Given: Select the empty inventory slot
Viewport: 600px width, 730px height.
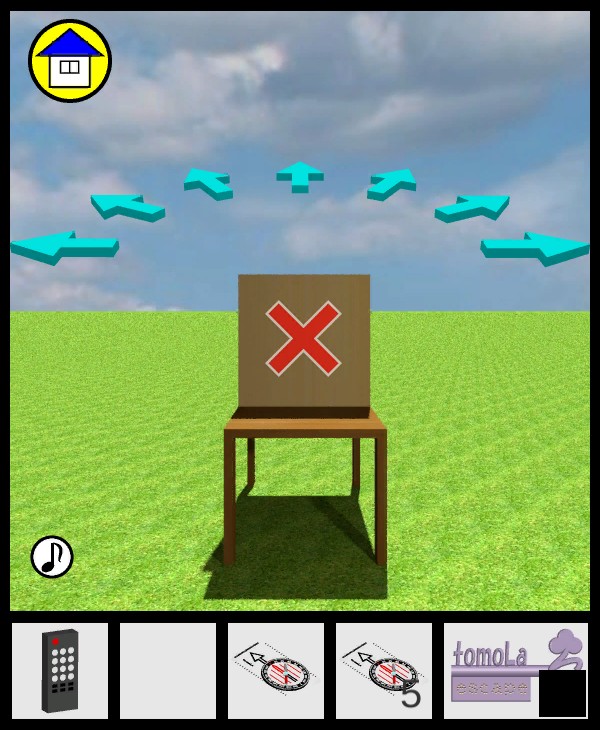Looking at the screenshot, I should click(x=168, y=670).
